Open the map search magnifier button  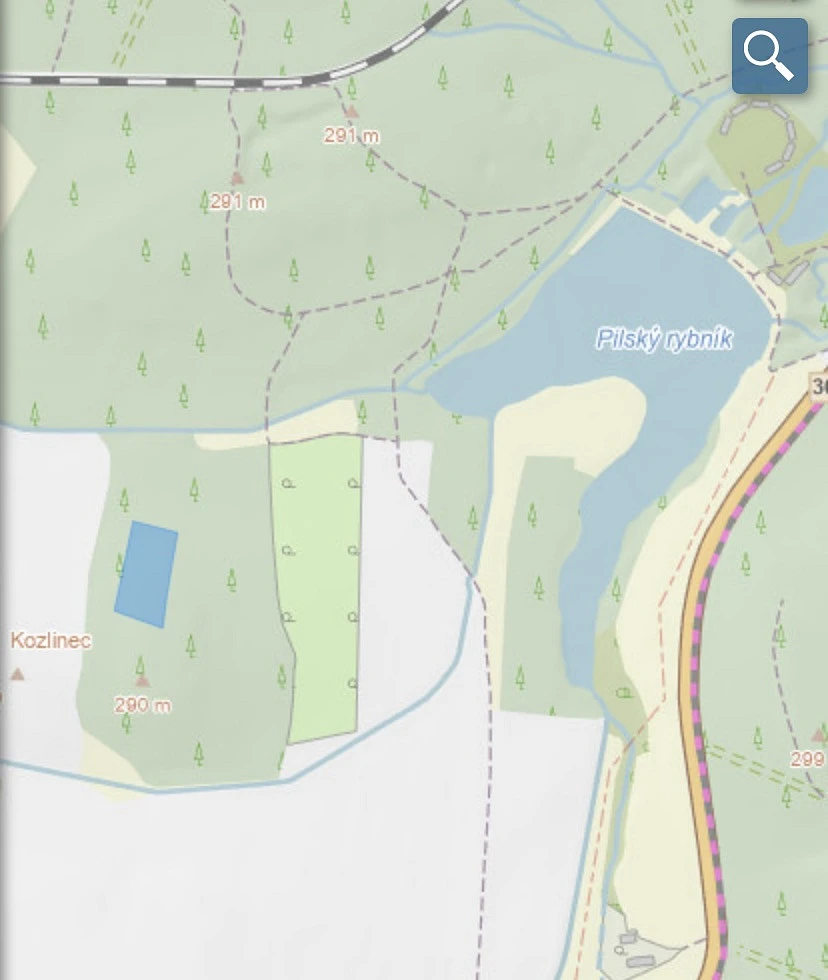[769, 56]
